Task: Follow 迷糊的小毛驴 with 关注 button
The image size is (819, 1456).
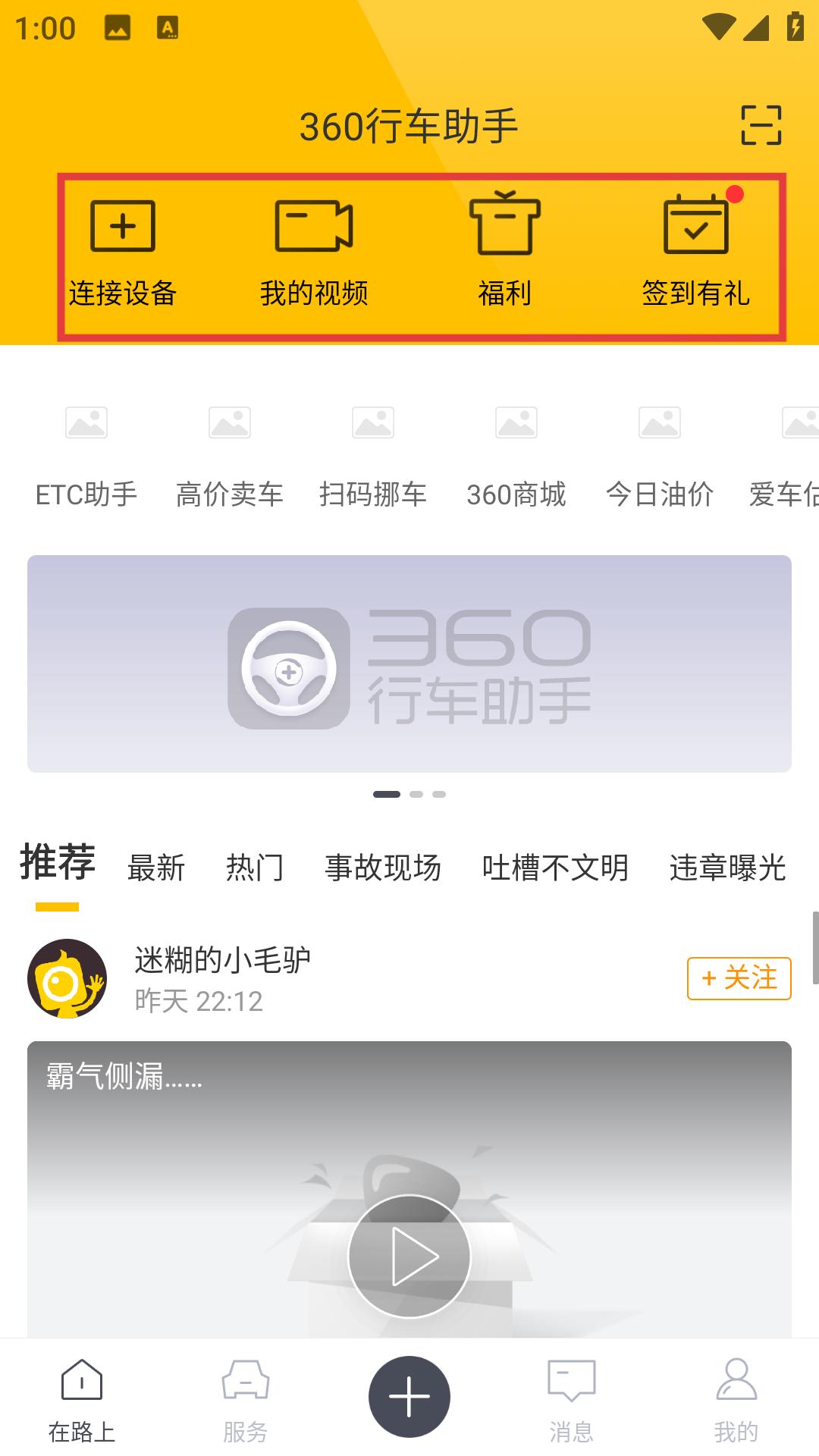Action: [x=739, y=978]
